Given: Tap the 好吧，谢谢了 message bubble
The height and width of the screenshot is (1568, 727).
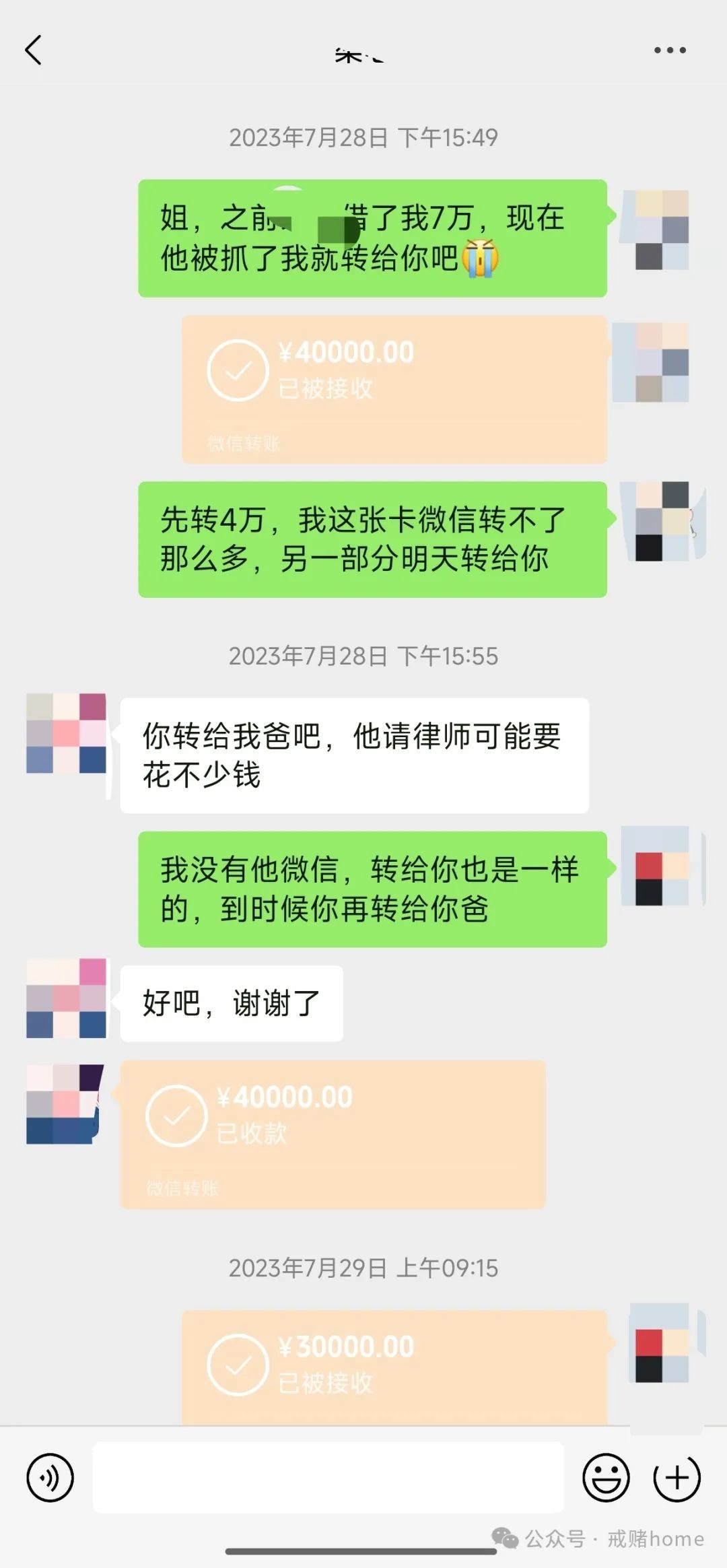Looking at the screenshot, I should 232,1003.
